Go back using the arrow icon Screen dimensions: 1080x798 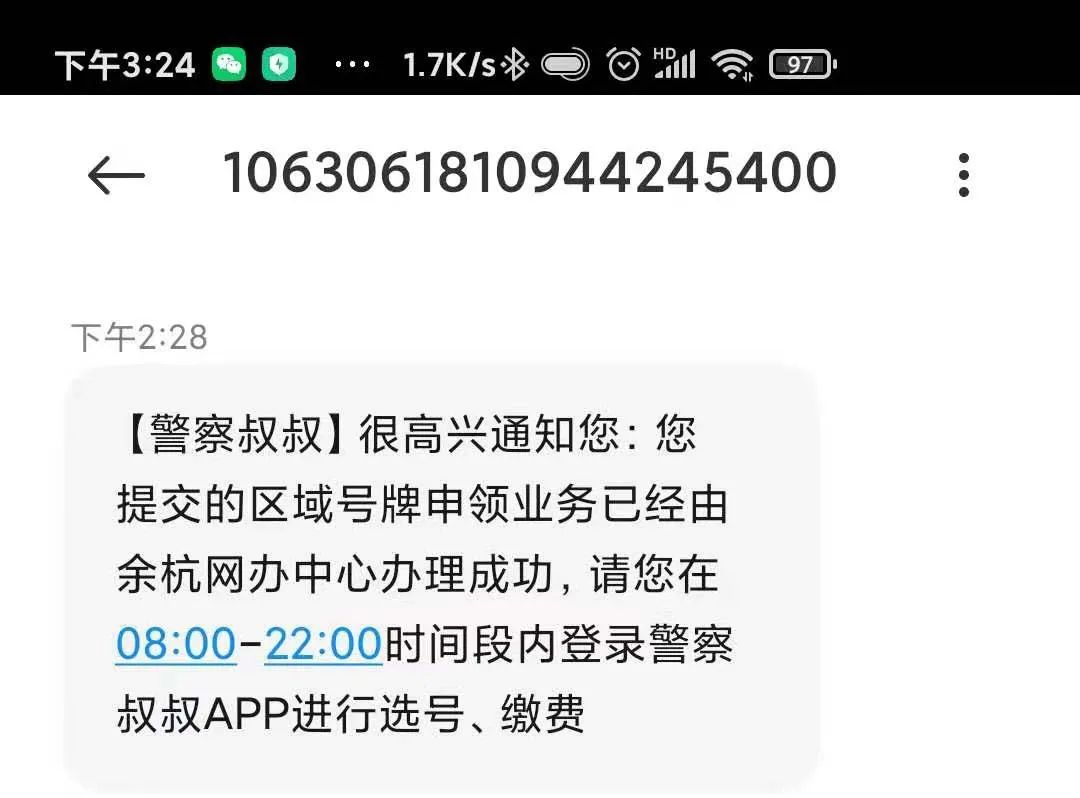[116, 176]
